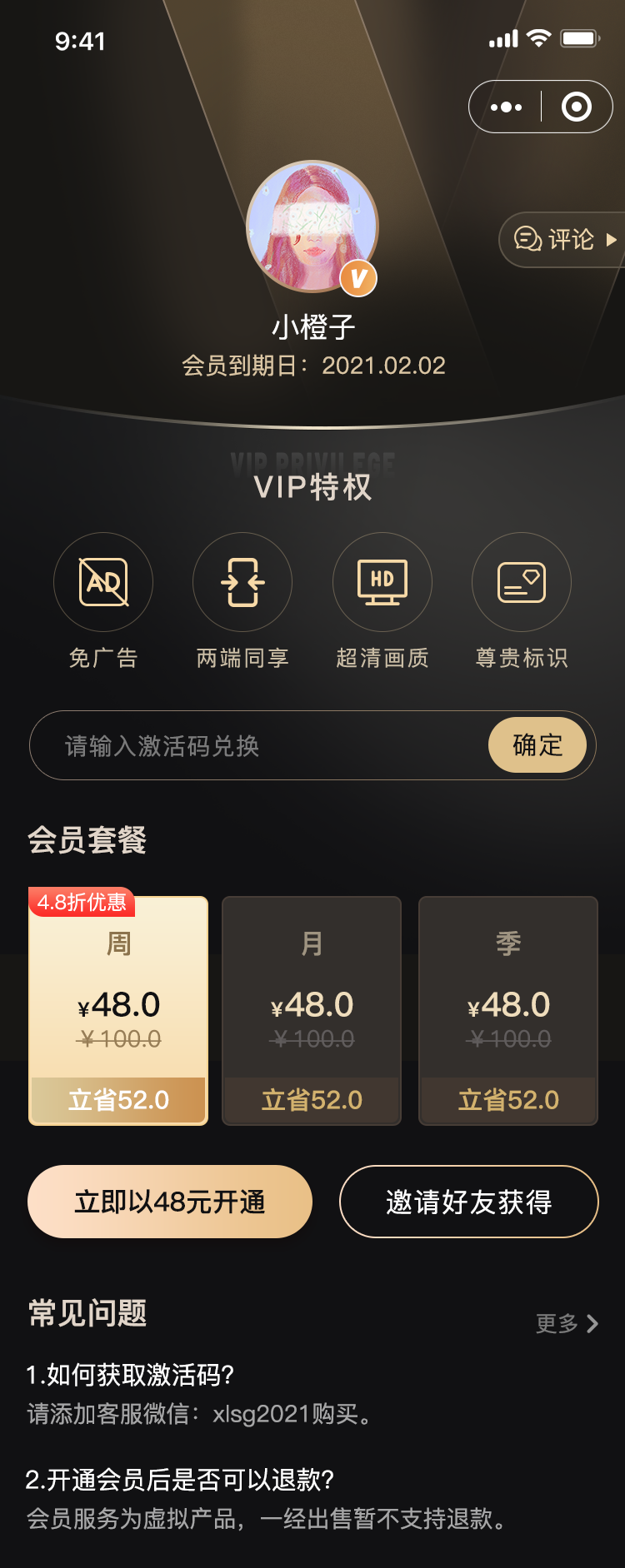The width and height of the screenshot is (625, 1568).
Task: Close the mini program via circle icon
Action: point(577,107)
